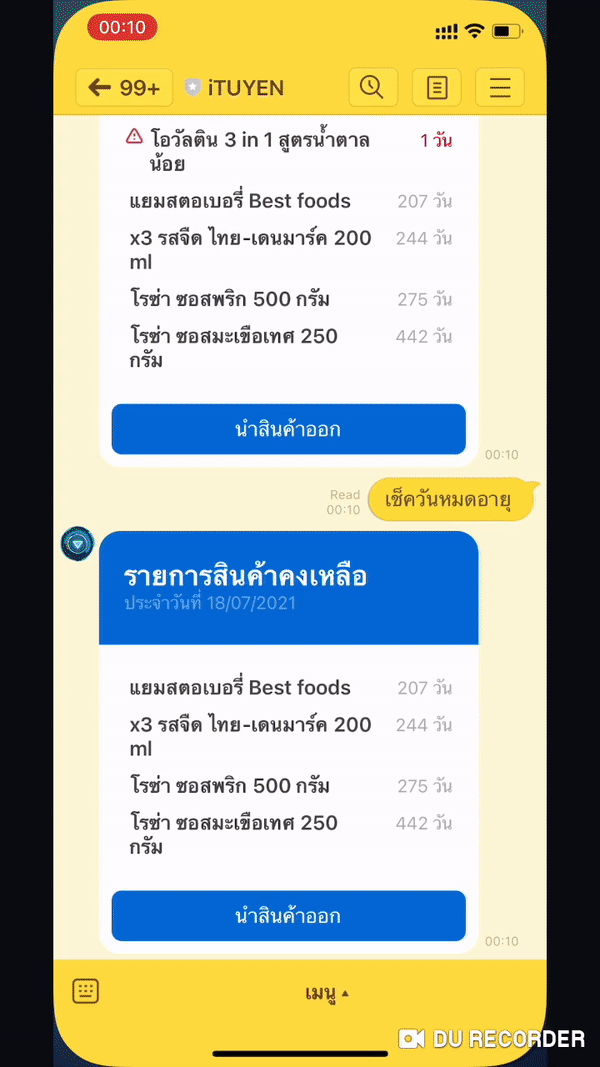Go back to the chat list

[x=124, y=88]
